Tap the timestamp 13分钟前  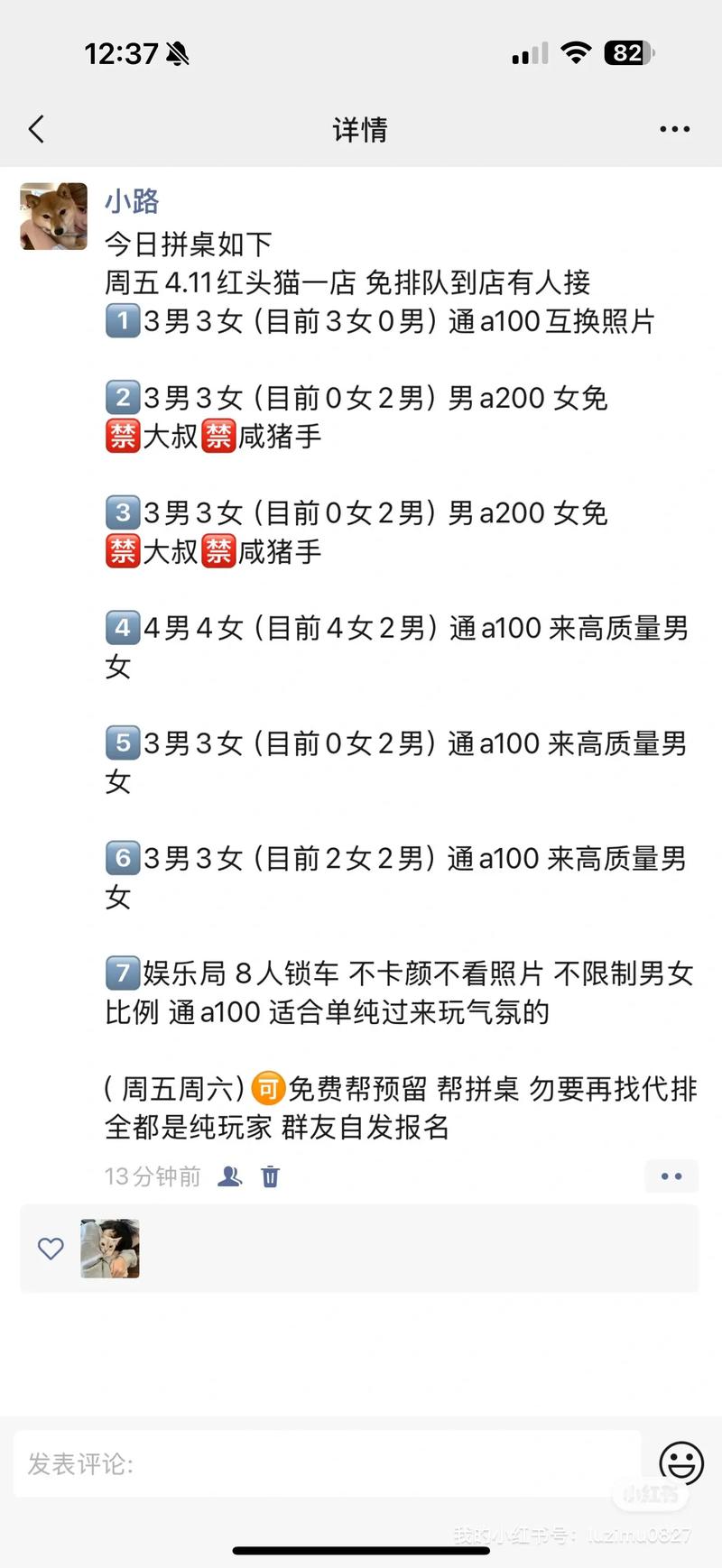pos(151,1176)
